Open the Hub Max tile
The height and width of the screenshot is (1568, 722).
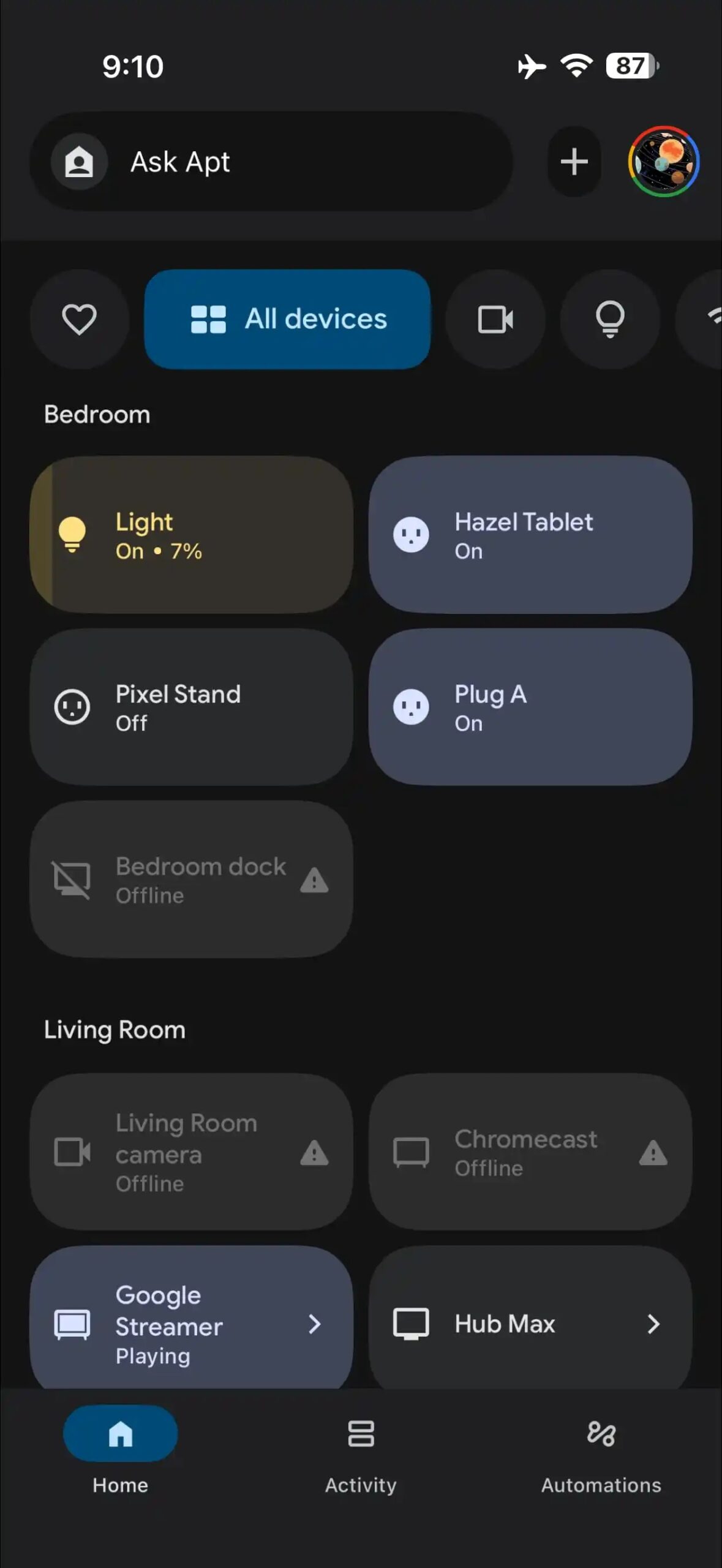(x=530, y=1323)
